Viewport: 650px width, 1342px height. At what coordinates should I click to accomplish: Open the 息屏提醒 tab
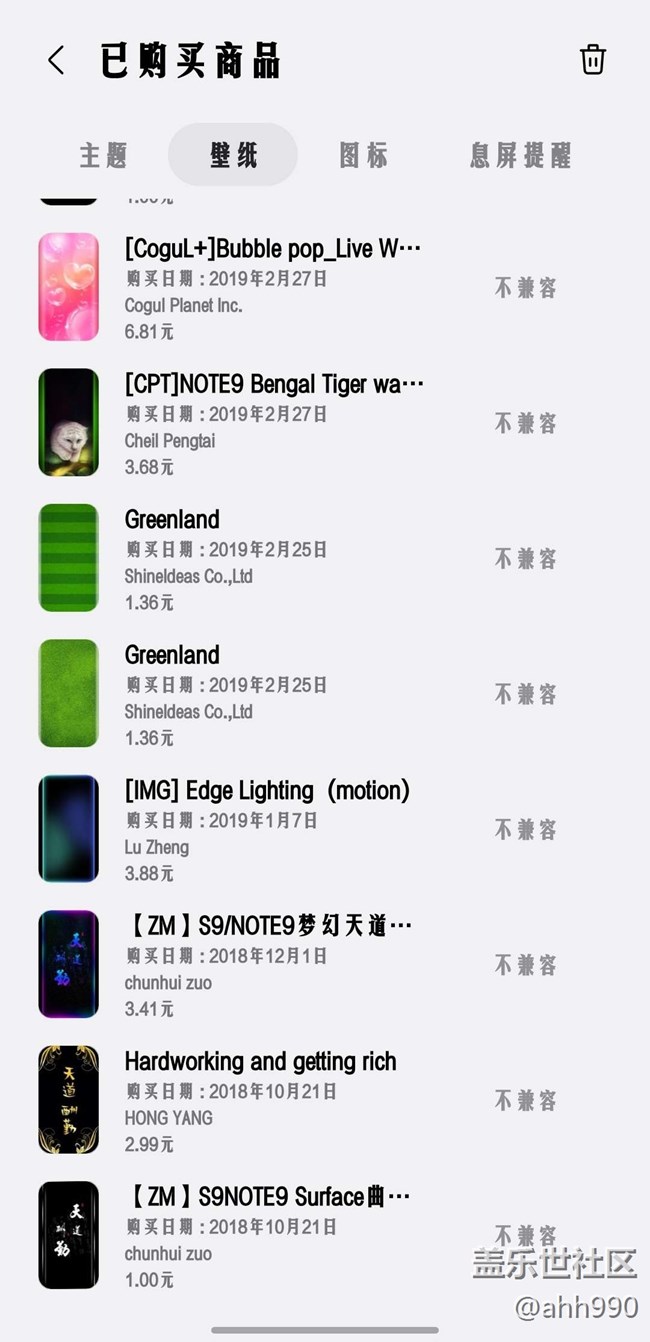coord(520,155)
